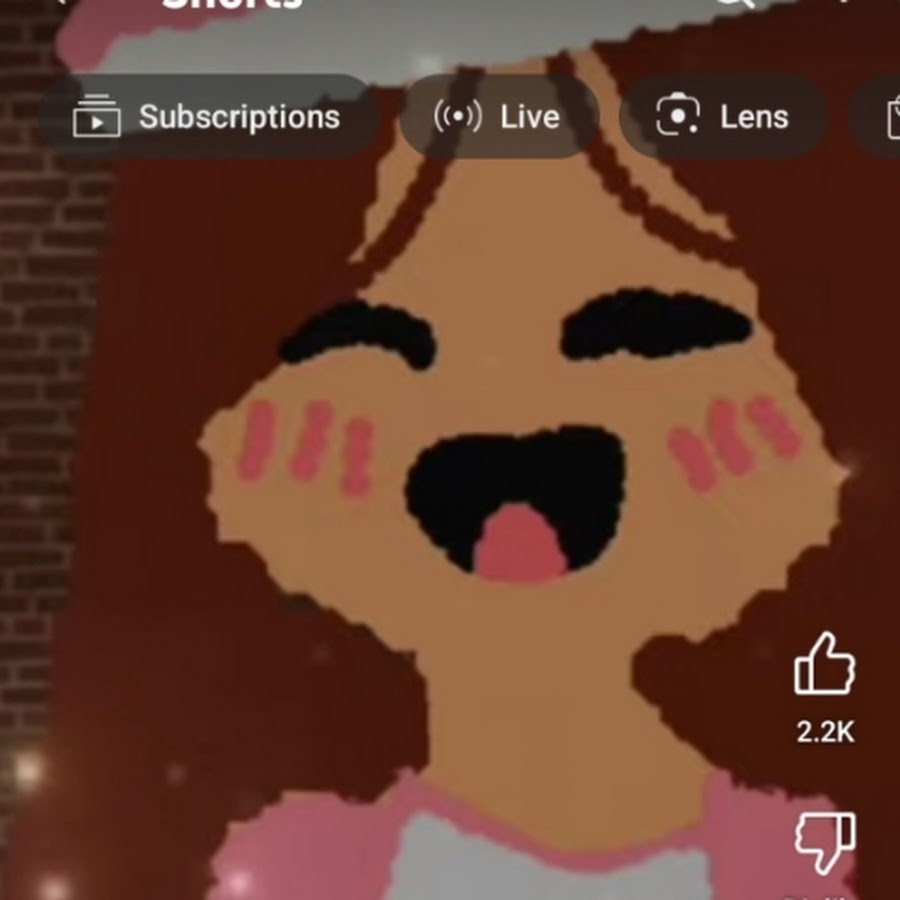Like this Short

coord(825,664)
